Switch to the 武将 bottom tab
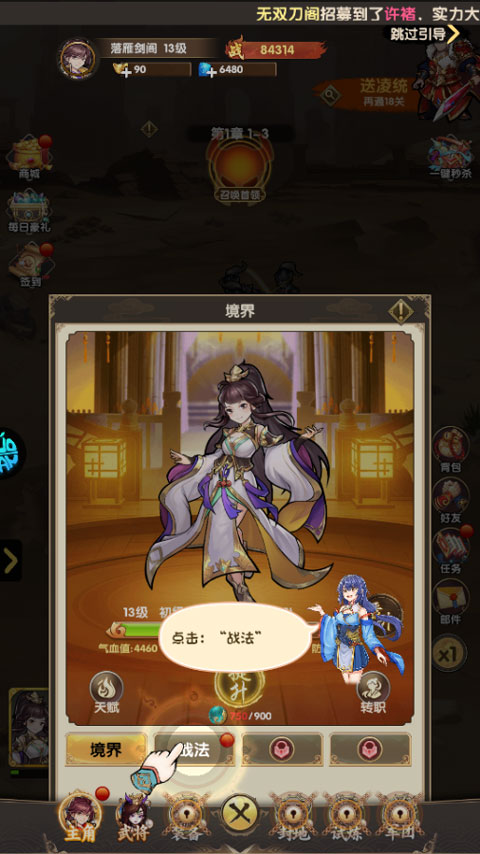This screenshot has width=480, height=854. (x=133, y=818)
